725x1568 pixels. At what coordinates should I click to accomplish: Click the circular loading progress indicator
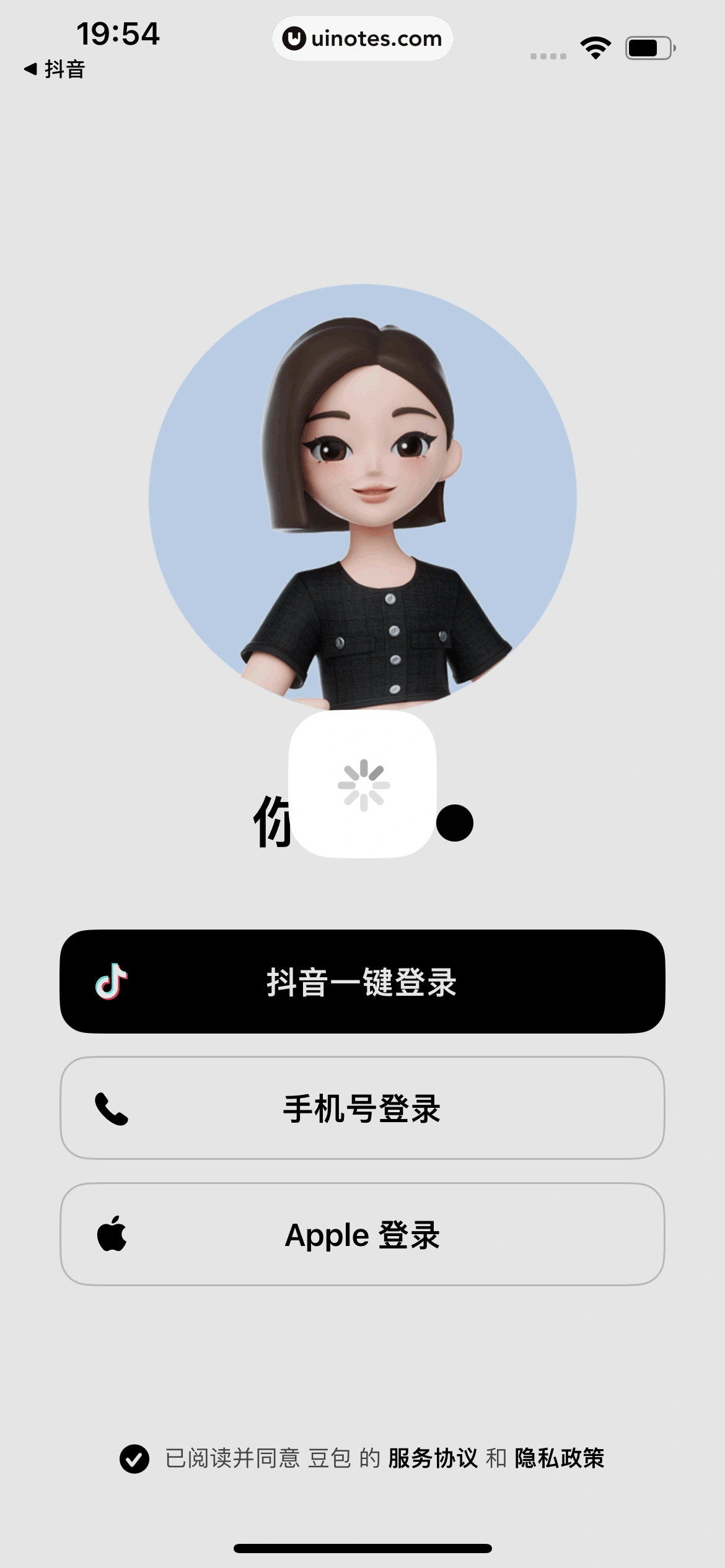pos(362,785)
